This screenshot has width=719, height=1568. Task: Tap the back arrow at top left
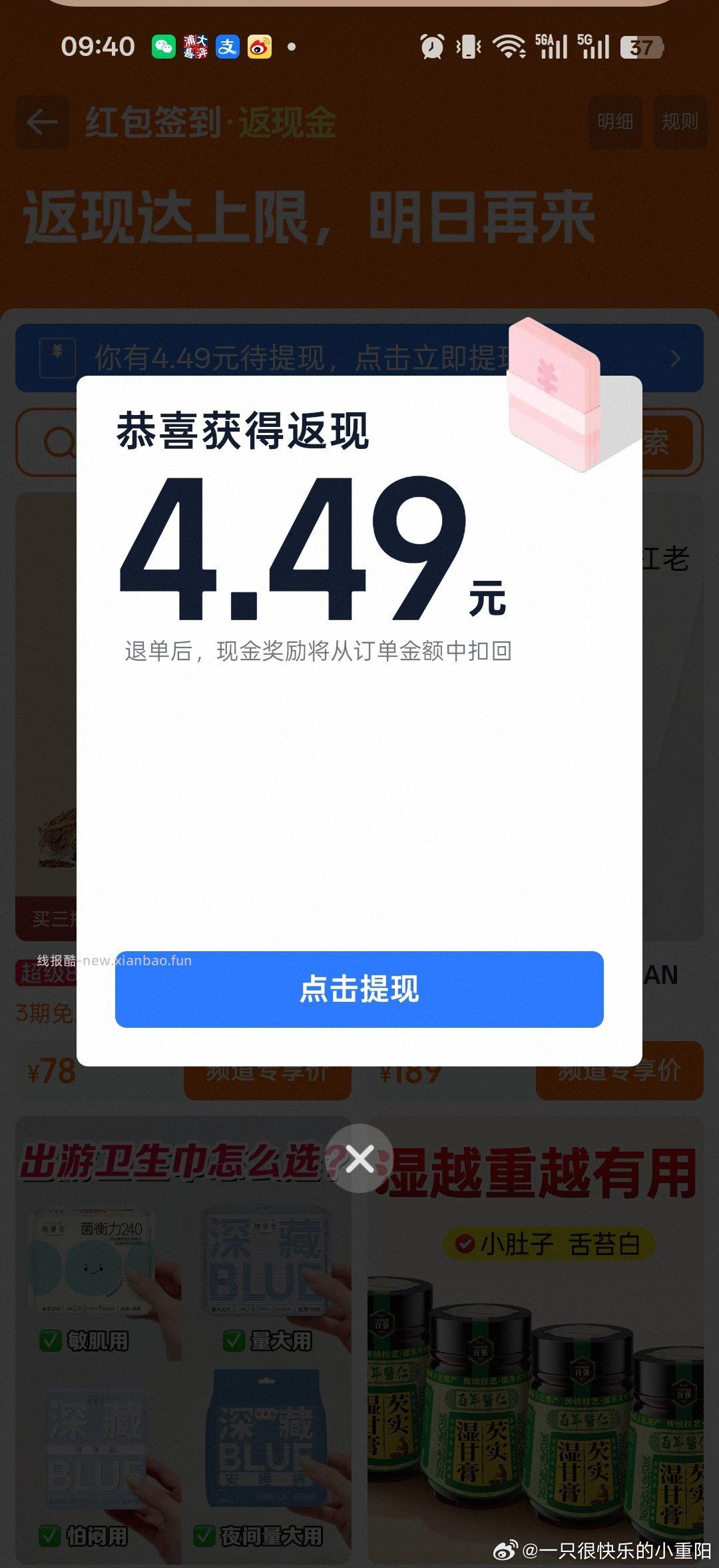tap(41, 122)
